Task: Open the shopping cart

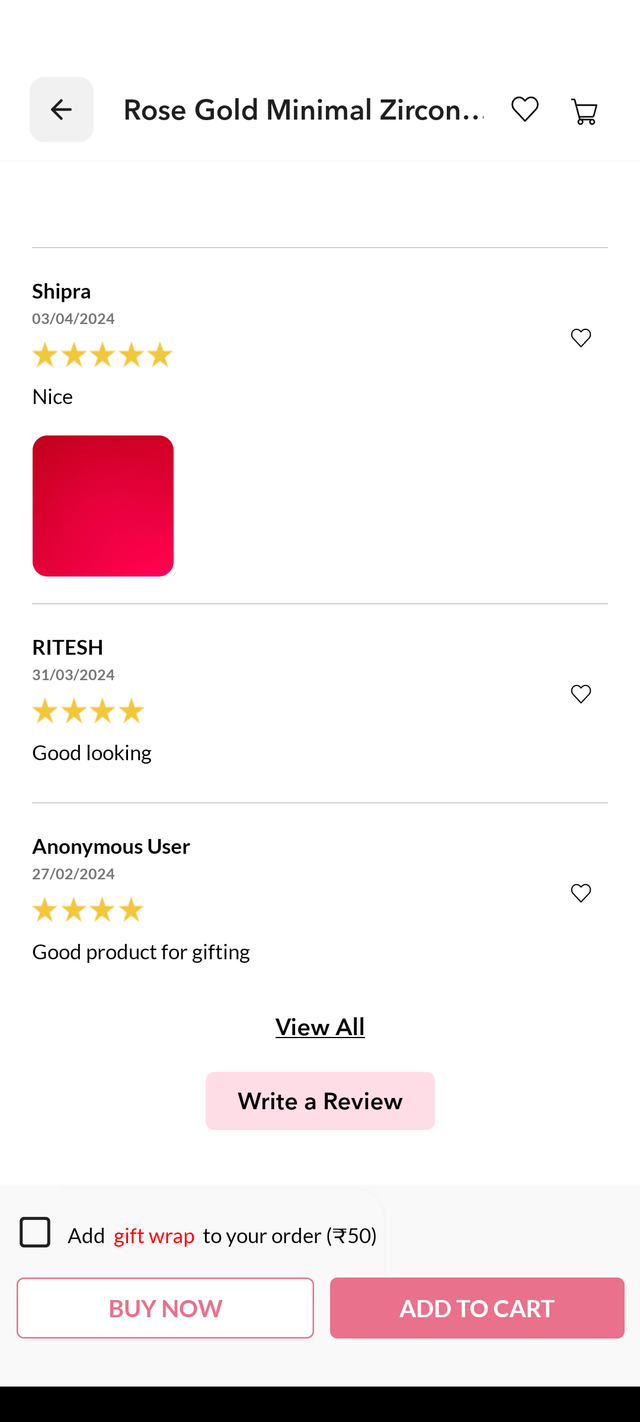Action: point(584,110)
